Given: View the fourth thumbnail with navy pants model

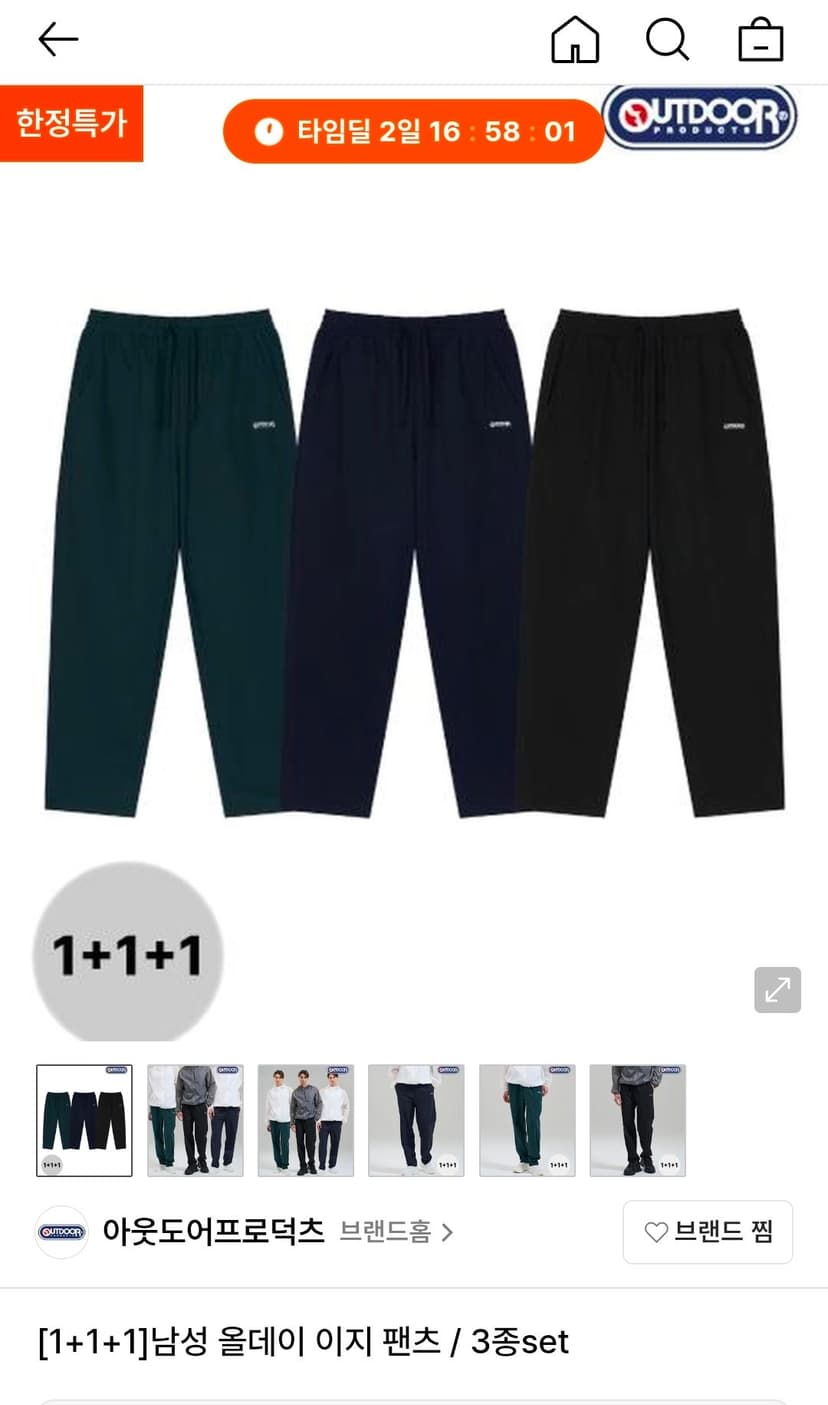Looking at the screenshot, I should [x=416, y=1120].
